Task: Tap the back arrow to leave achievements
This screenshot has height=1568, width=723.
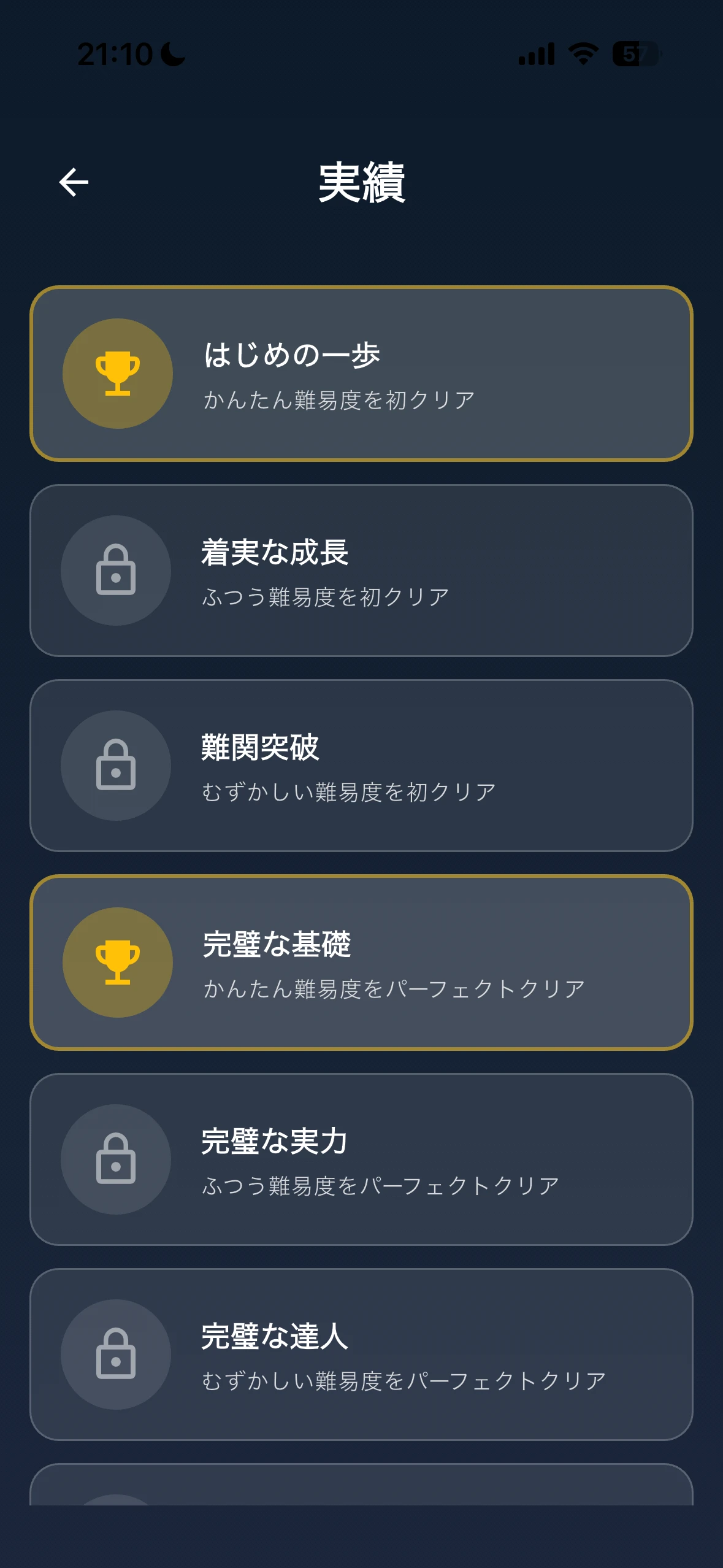Action: pyautogui.click(x=74, y=182)
